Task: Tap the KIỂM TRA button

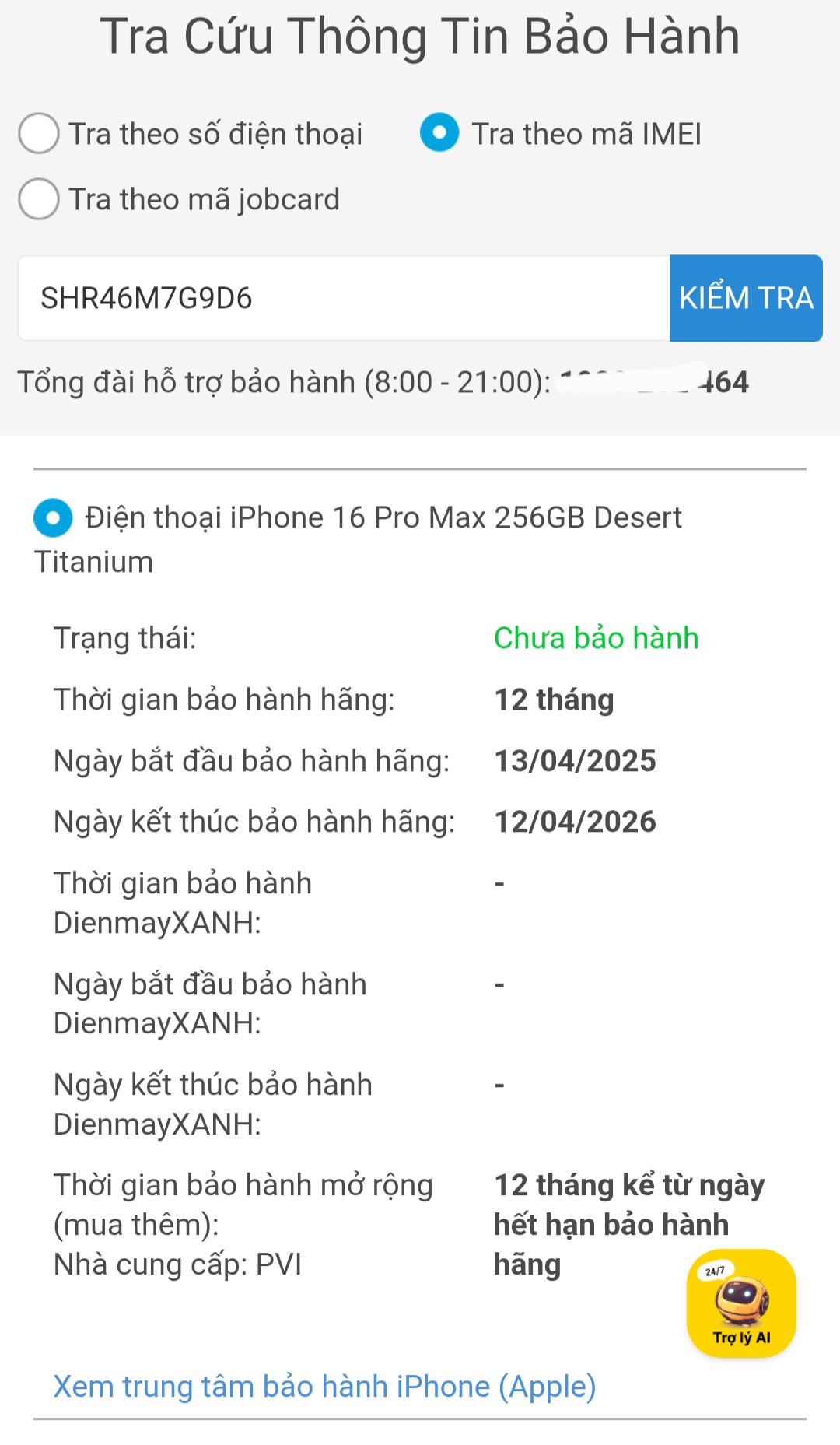Action: click(745, 298)
